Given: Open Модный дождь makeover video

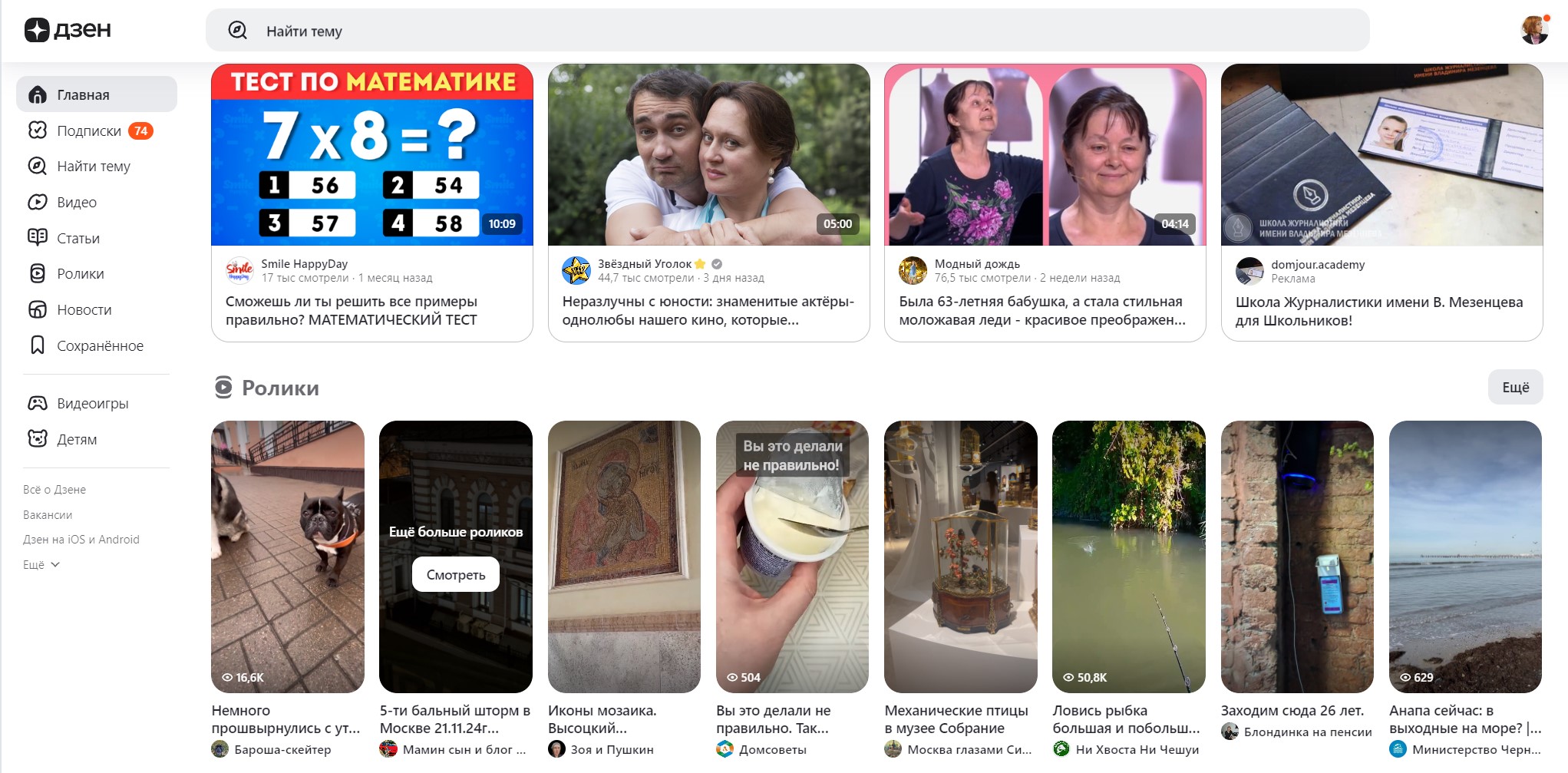Looking at the screenshot, I should [x=1045, y=155].
